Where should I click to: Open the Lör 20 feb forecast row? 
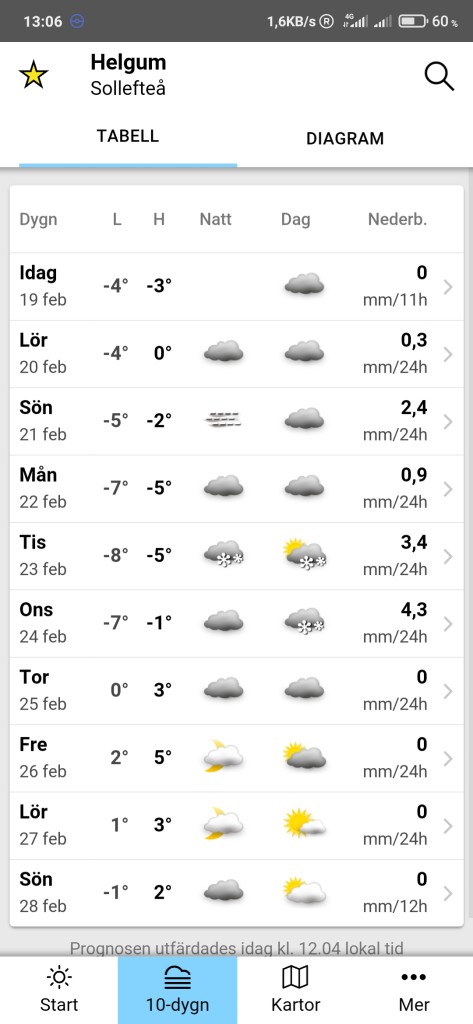point(236,354)
